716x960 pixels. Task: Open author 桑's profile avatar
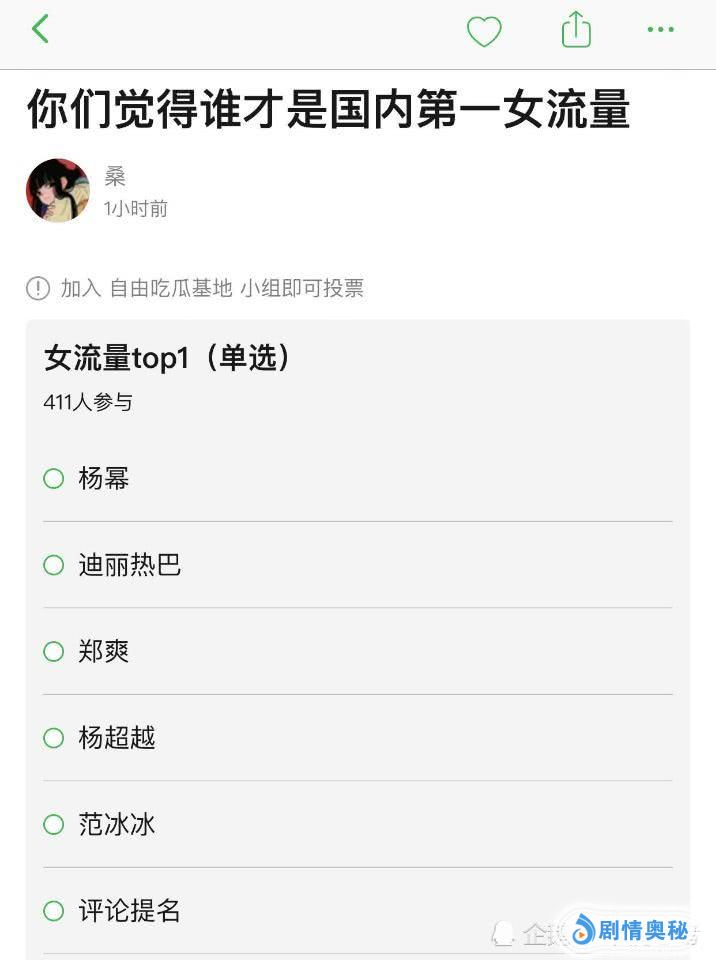click(57, 190)
